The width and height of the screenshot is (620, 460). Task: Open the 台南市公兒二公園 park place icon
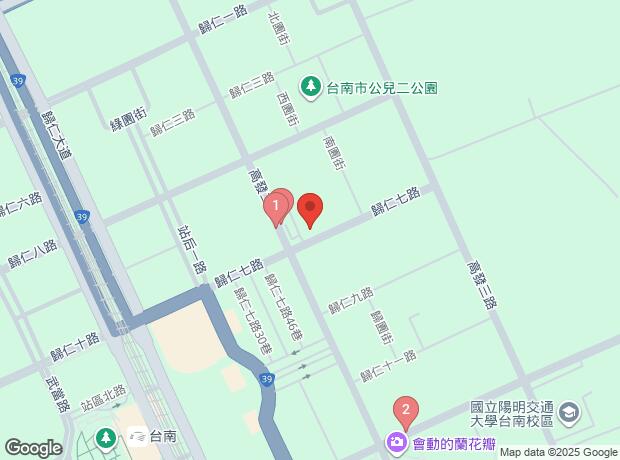point(311,88)
